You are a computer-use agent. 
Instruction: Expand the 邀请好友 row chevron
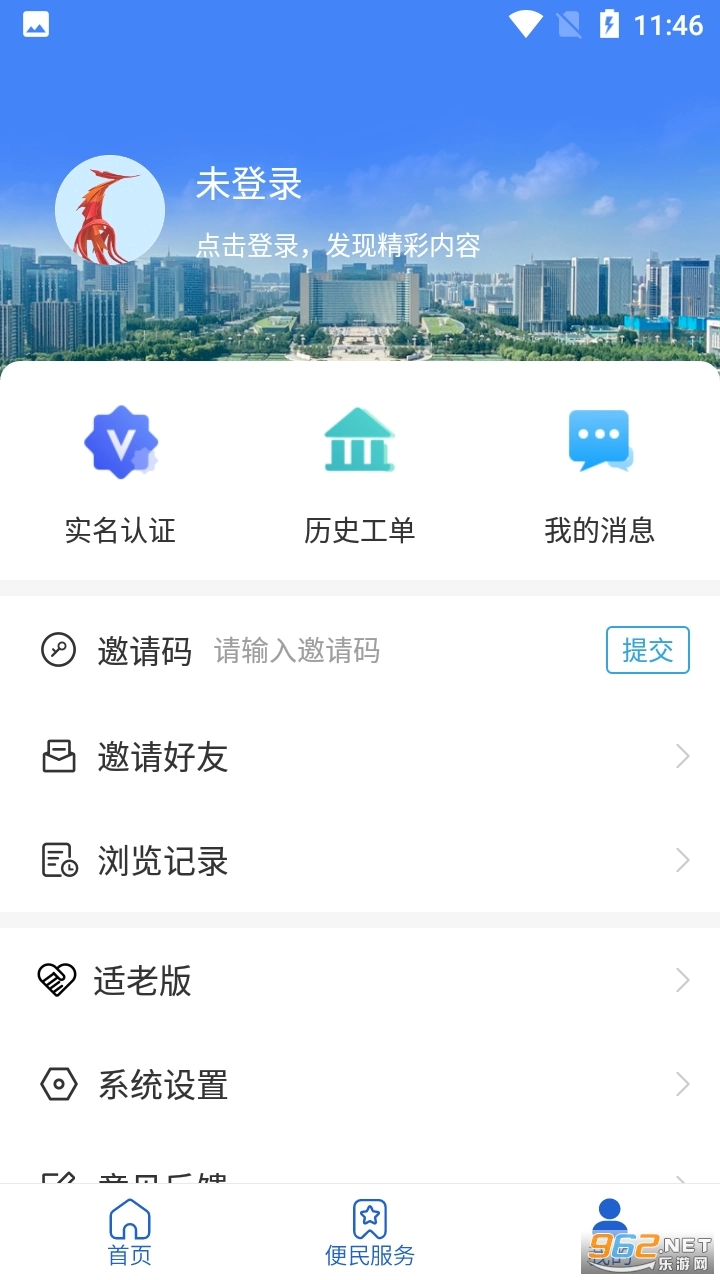682,756
